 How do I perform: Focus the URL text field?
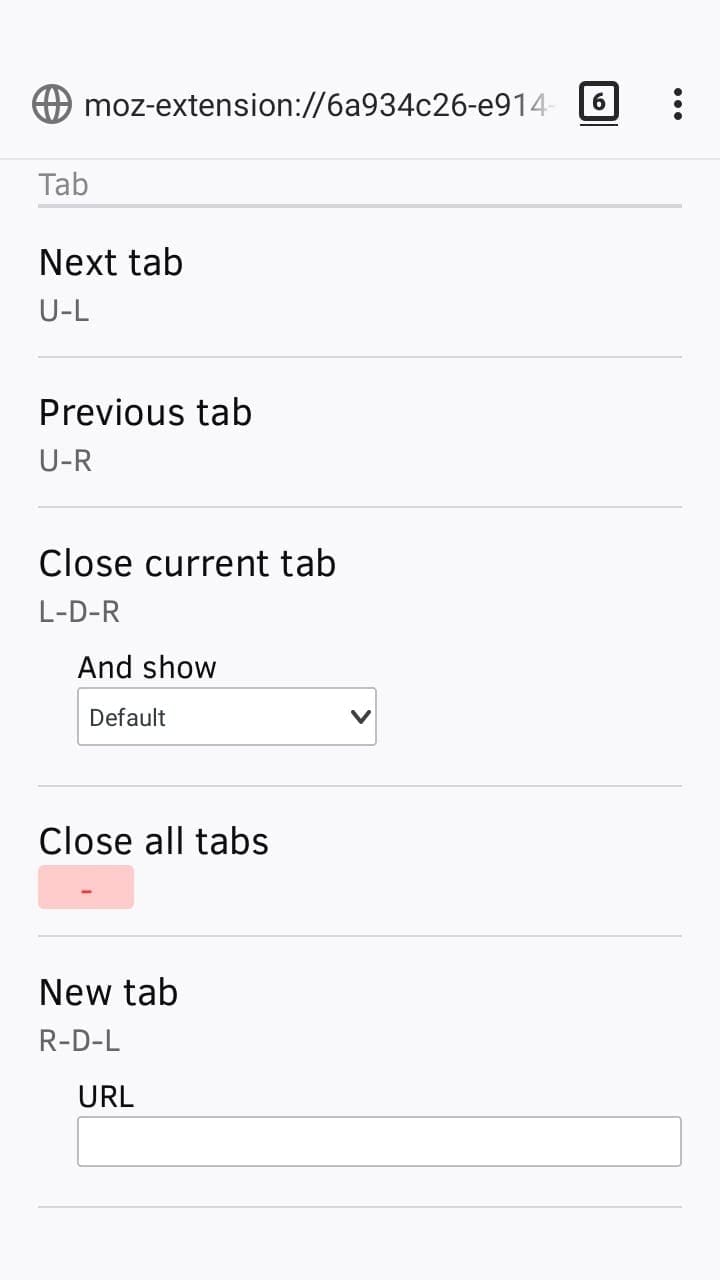coord(379,1142)
